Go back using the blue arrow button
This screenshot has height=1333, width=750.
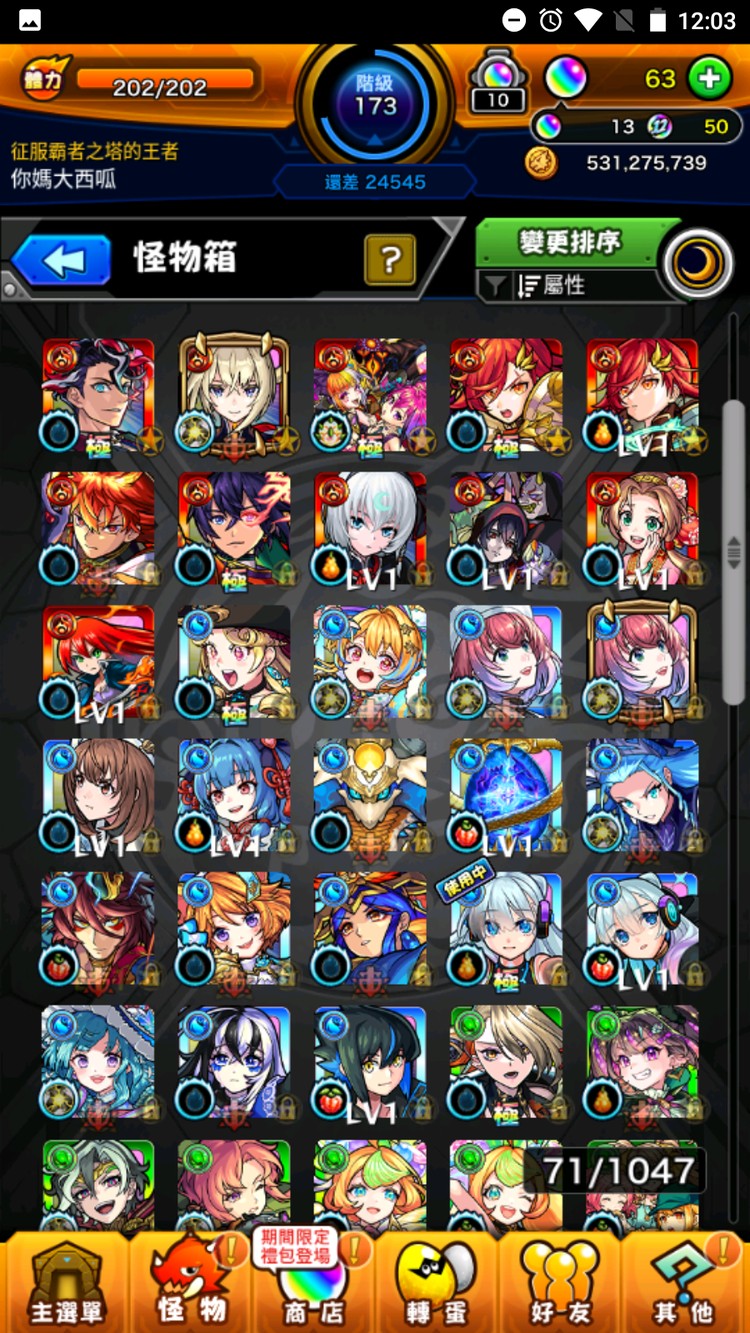(x=62, y=262)
